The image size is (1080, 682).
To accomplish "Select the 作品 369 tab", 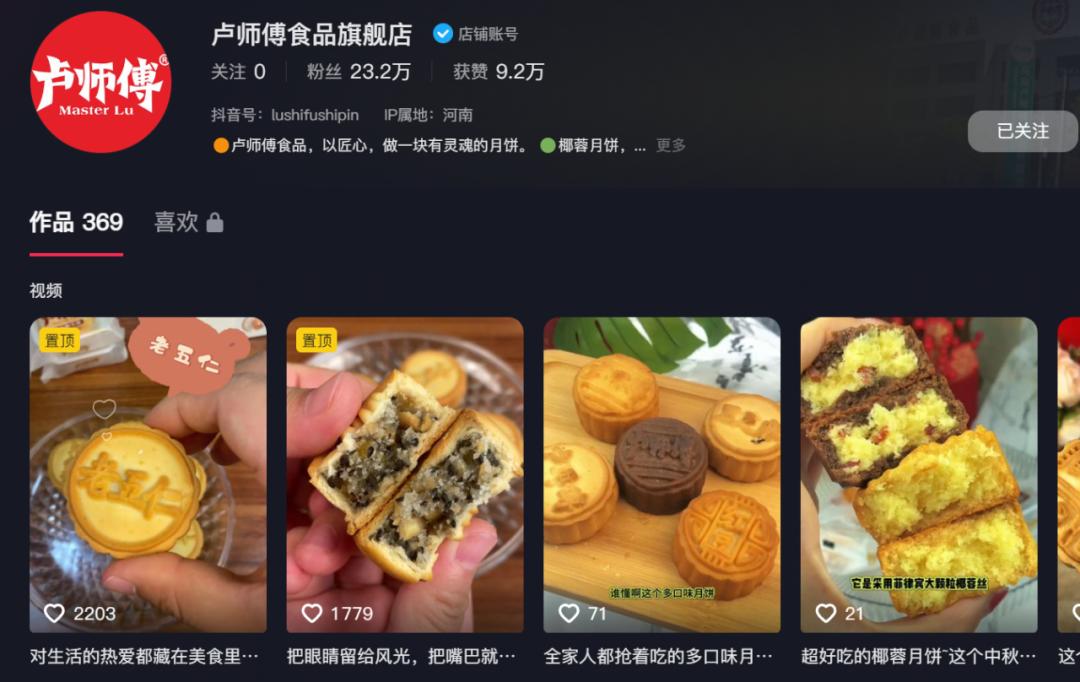I will [x=76, y=222].
